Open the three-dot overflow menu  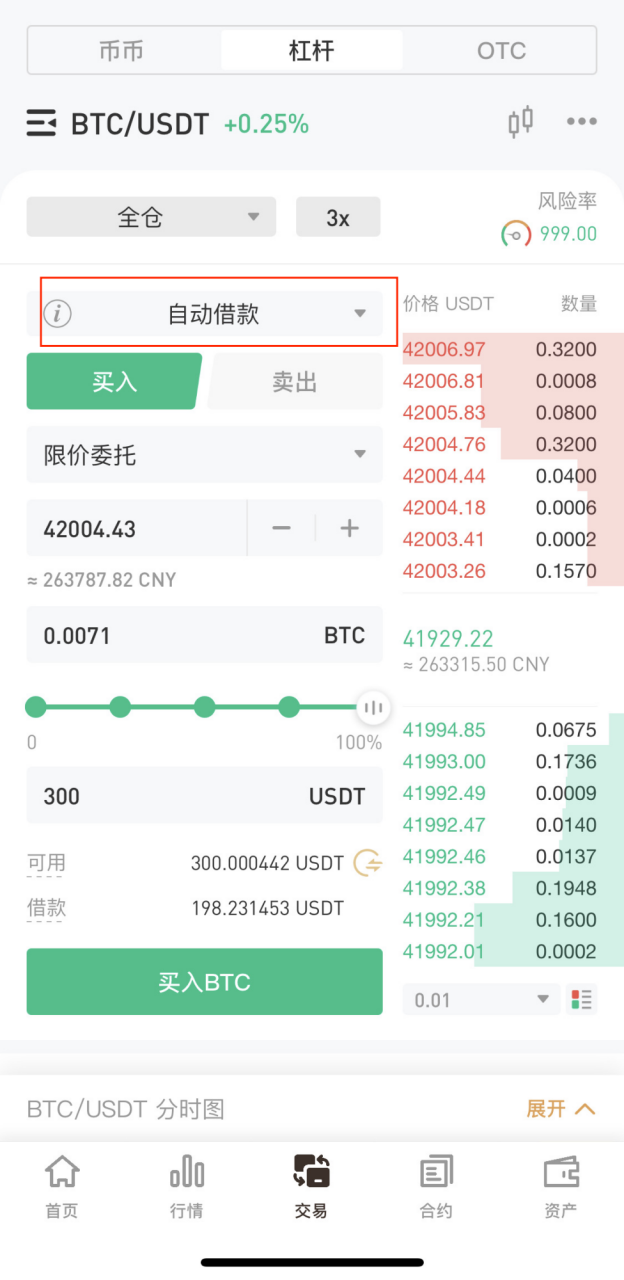click(581, 122)
